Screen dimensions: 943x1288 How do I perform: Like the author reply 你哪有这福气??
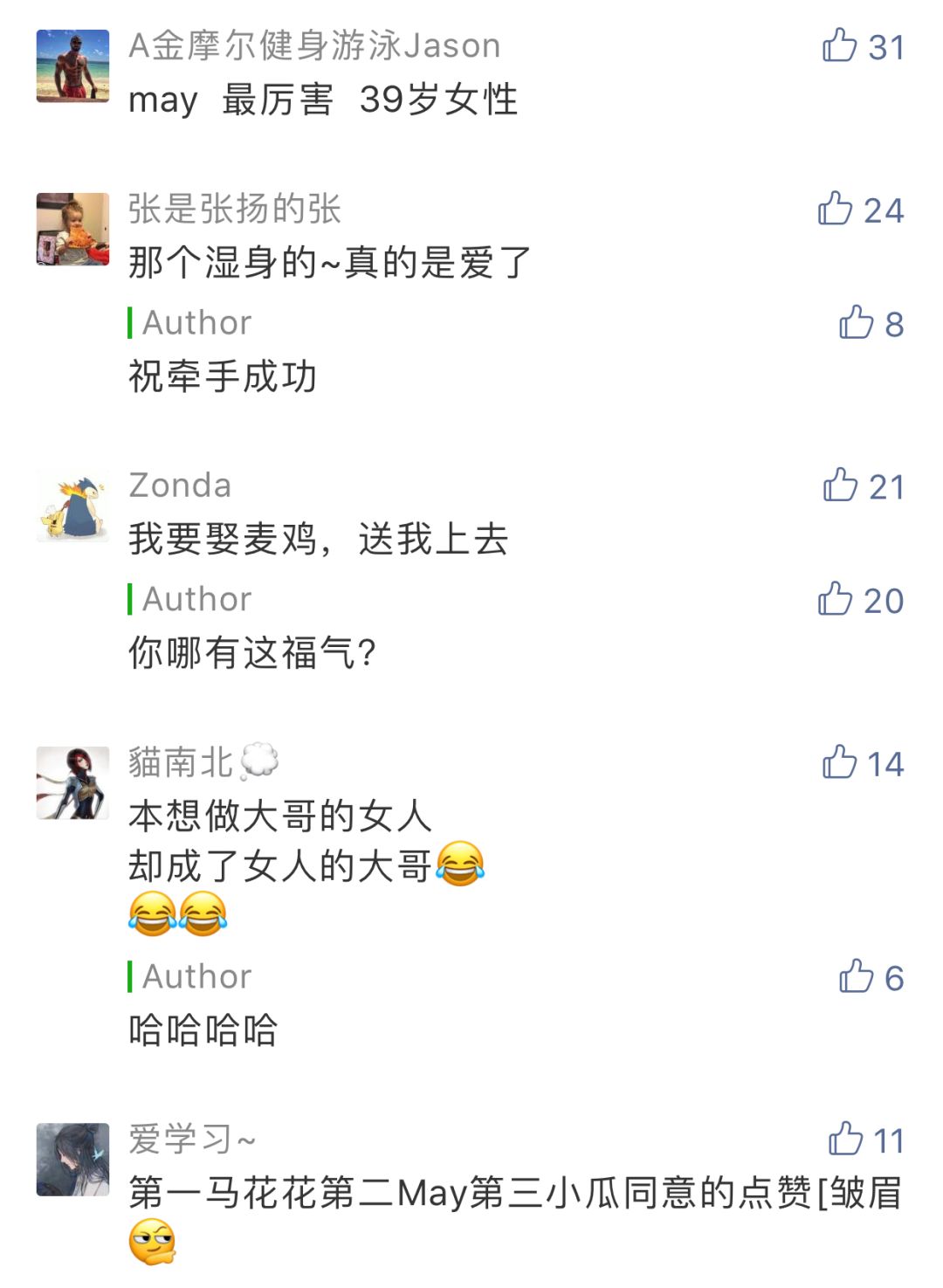point(836,600)
